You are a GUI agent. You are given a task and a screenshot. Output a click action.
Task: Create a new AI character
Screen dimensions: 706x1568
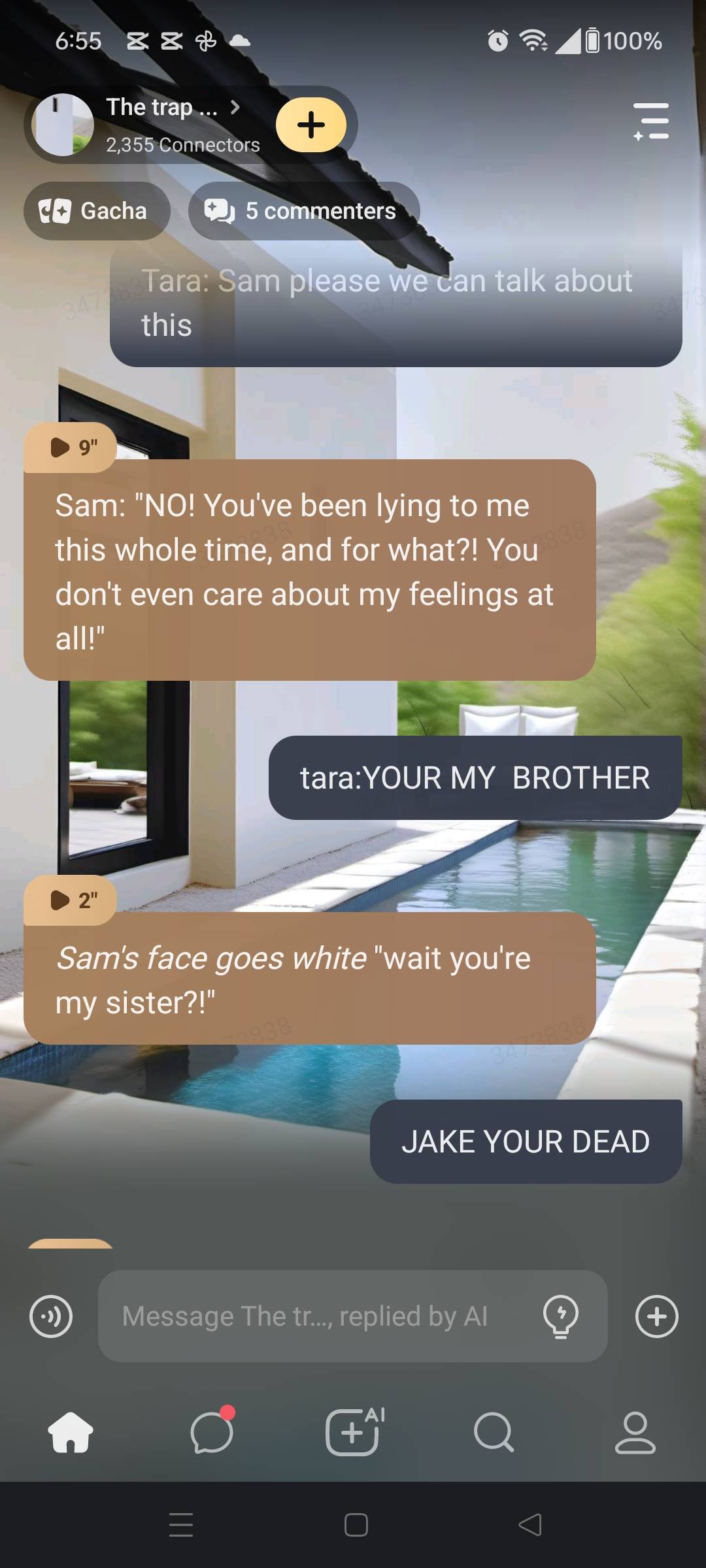[353, 1432]
